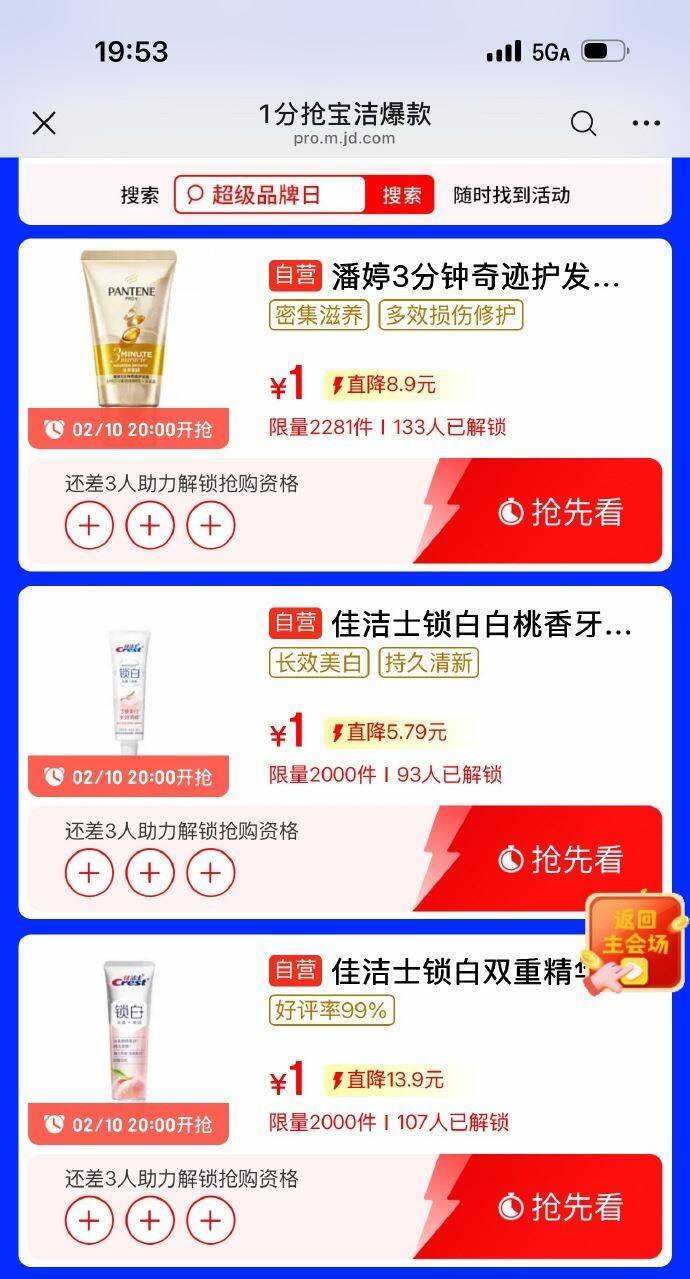Tap the 超级品牌日 search field

click(270, 195)
